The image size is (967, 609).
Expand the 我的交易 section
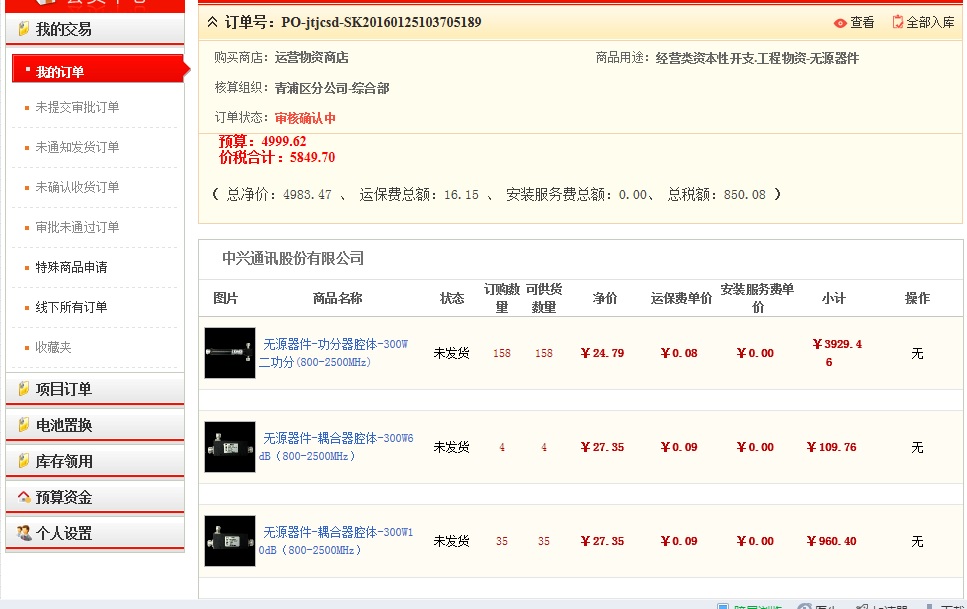tap(64, 29)
